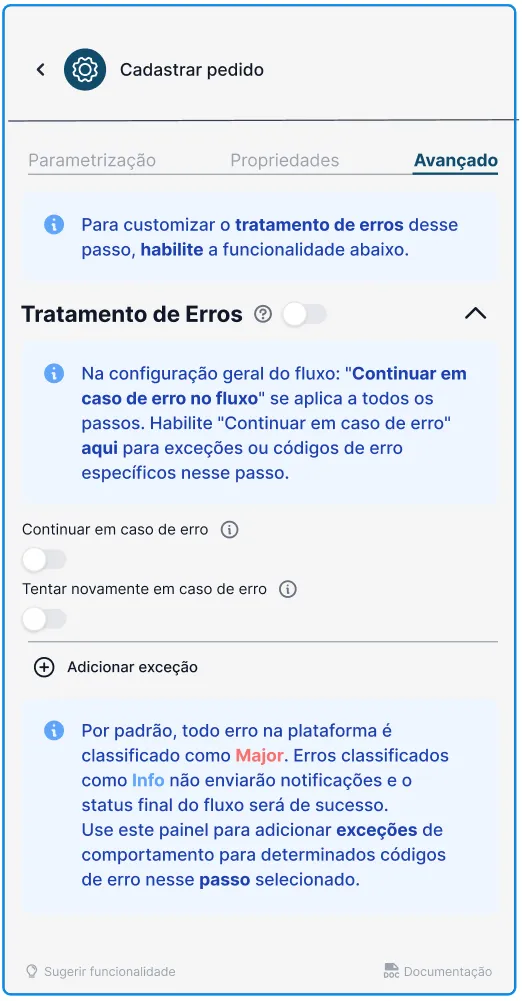Show info for Tentar novamente em caso de erro
Screen dimensions: 522x1001
[x=288, y=589]
